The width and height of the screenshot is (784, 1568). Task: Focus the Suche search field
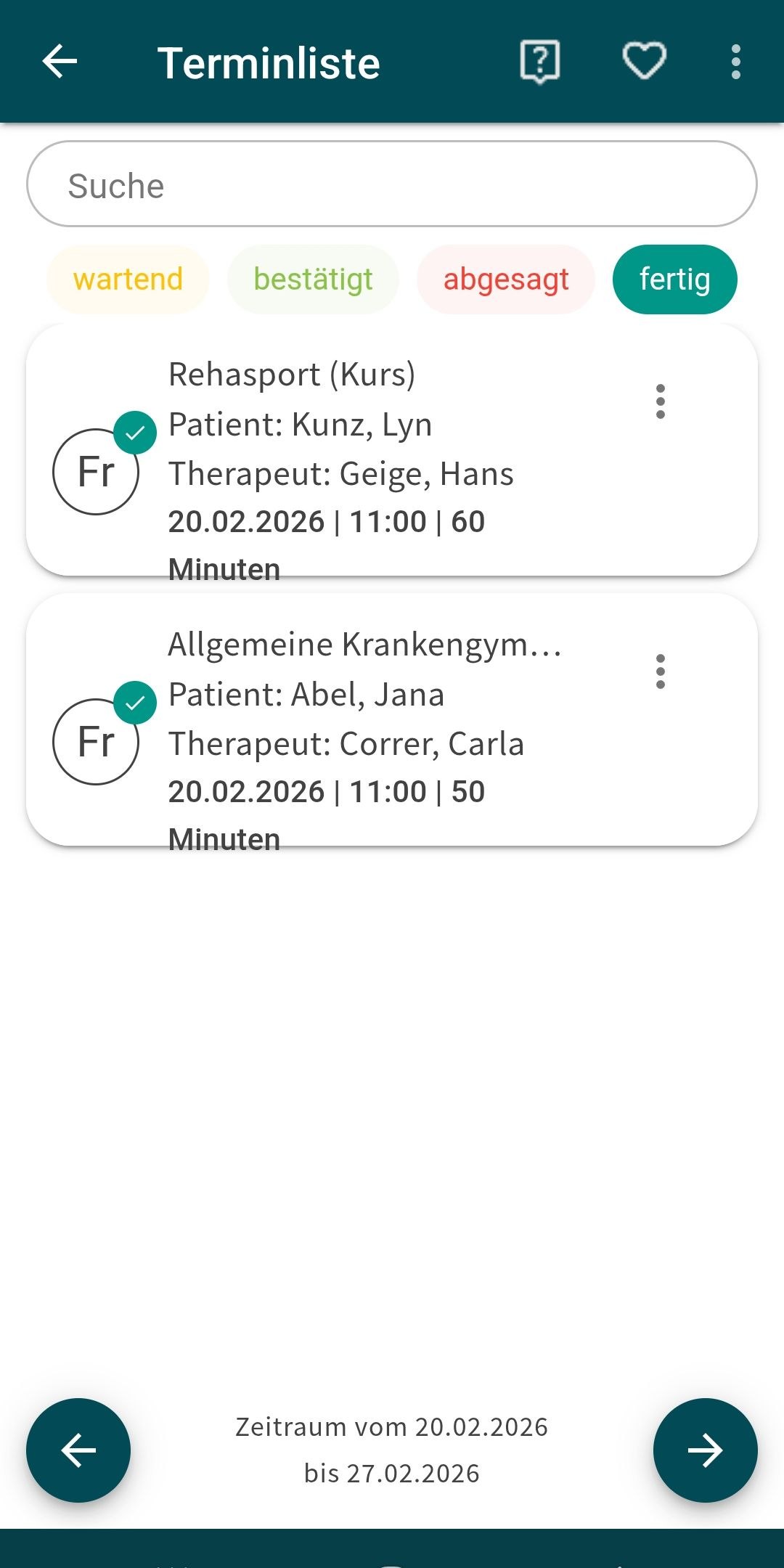(x=392, y=184)
